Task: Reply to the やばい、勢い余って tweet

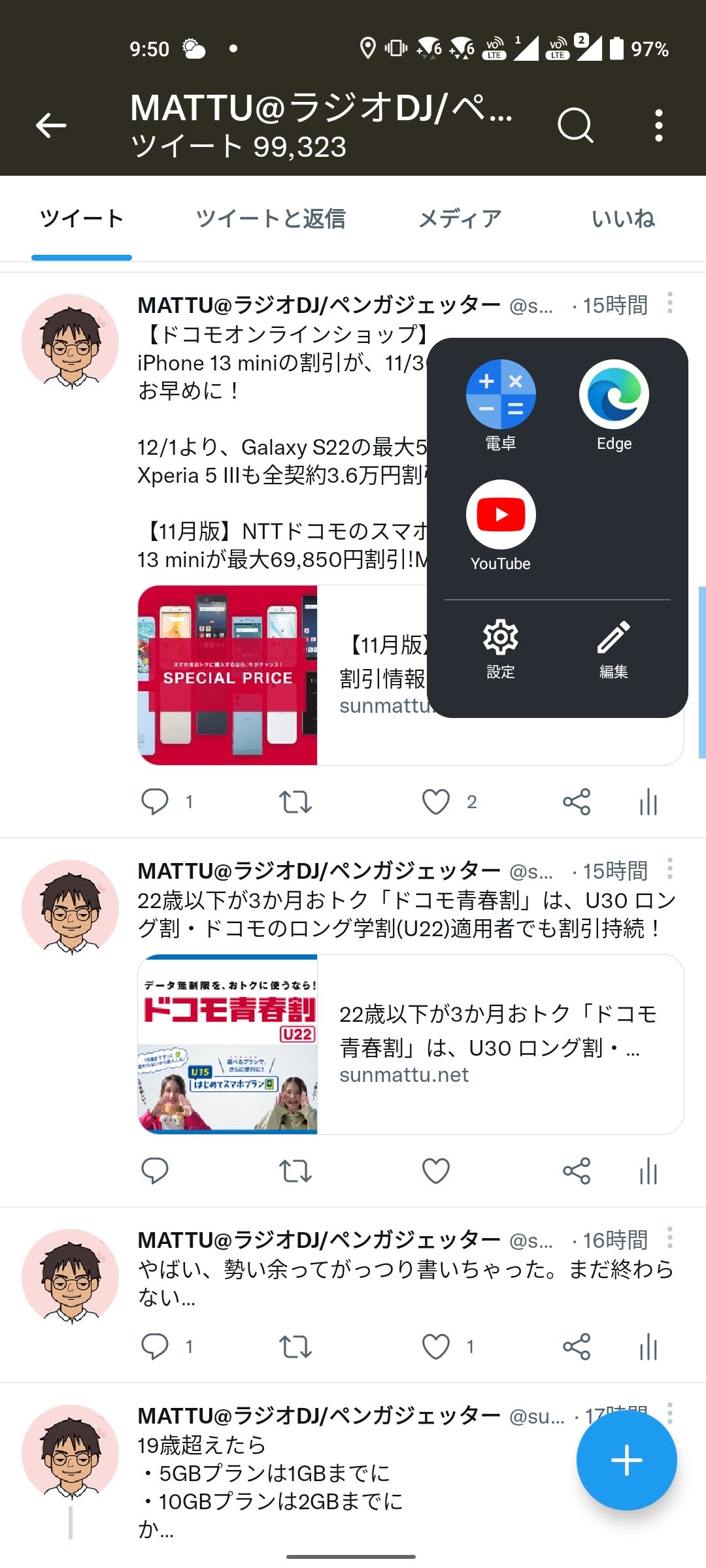Action: coord(155,1347)
